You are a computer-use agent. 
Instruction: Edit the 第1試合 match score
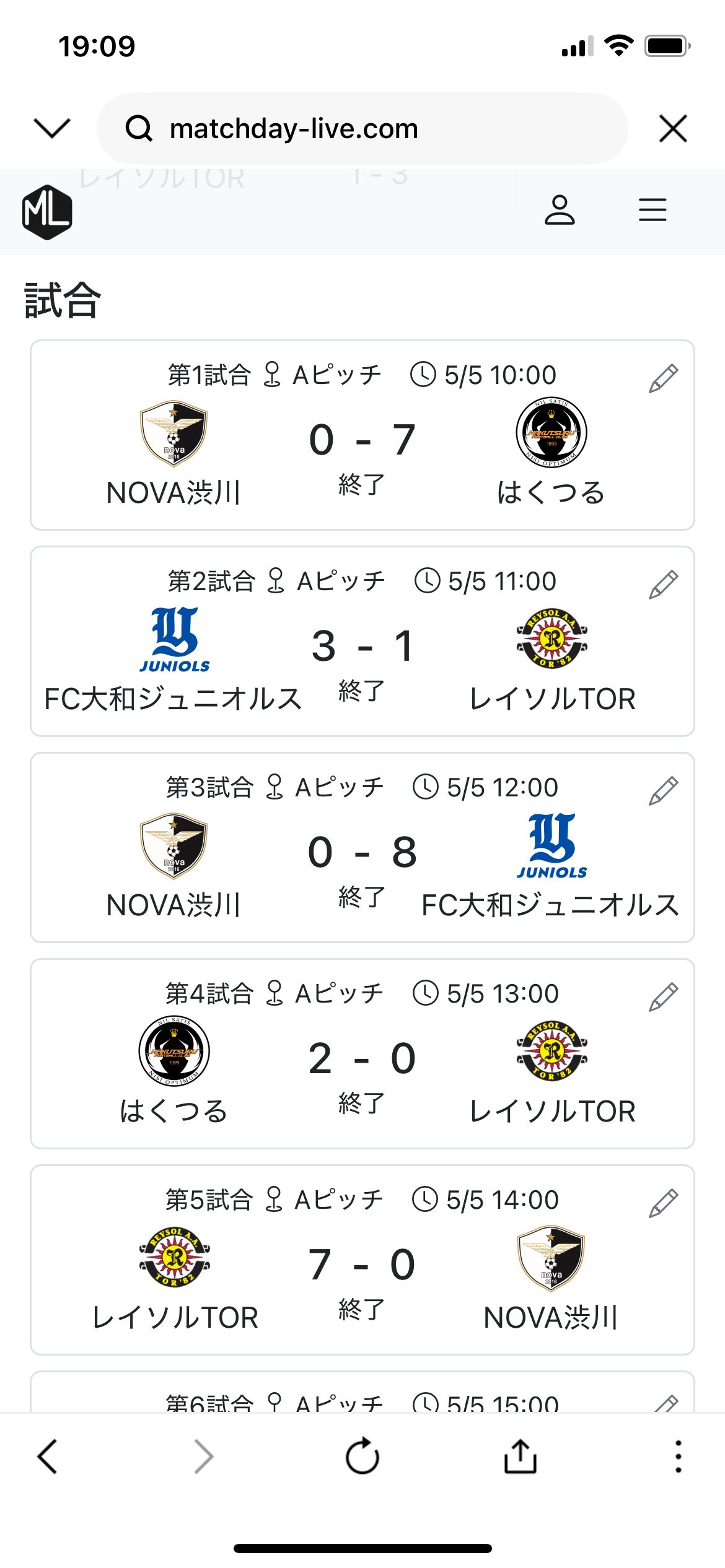point(663,378)
